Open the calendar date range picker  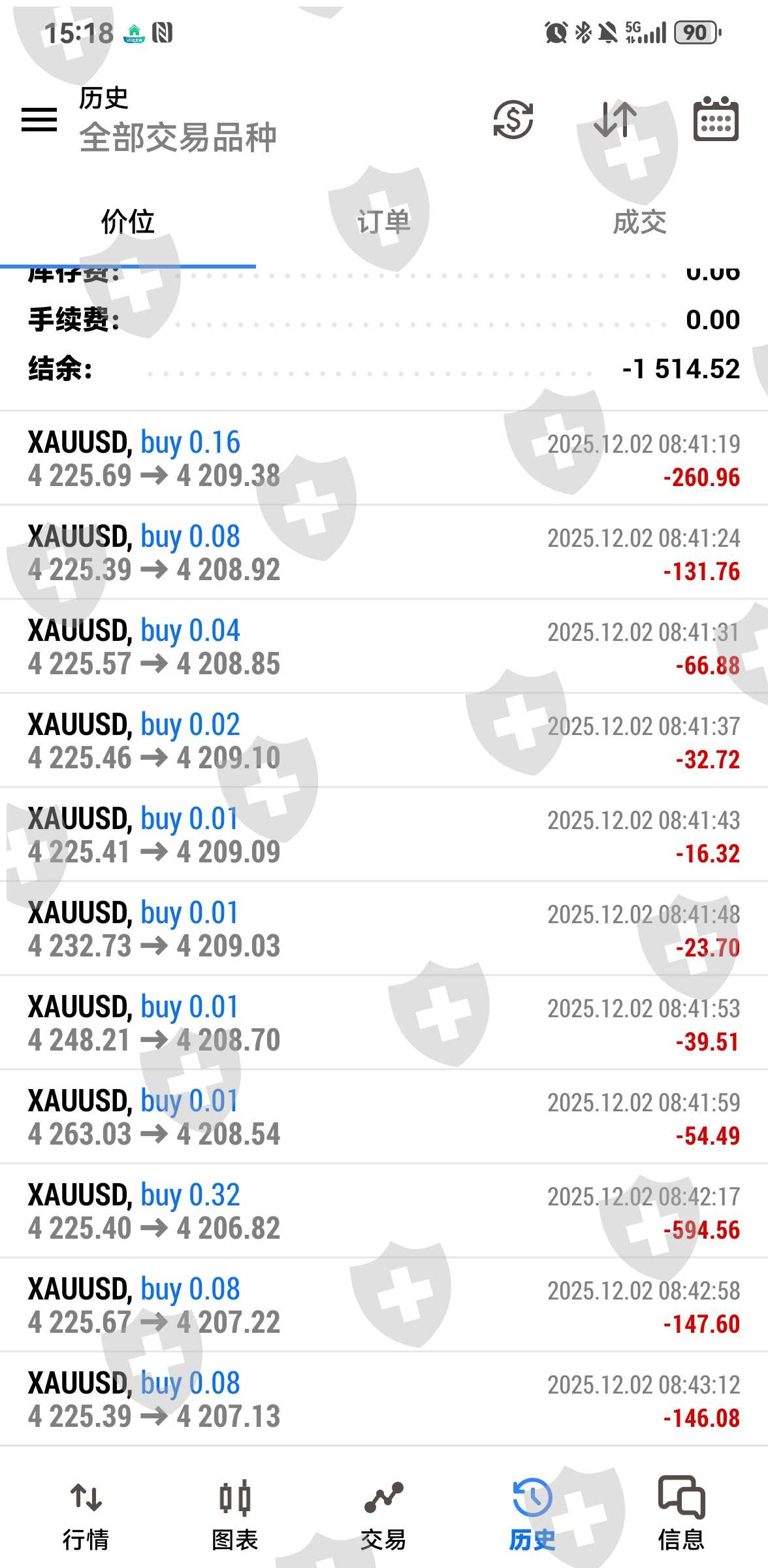click(716, 120)
